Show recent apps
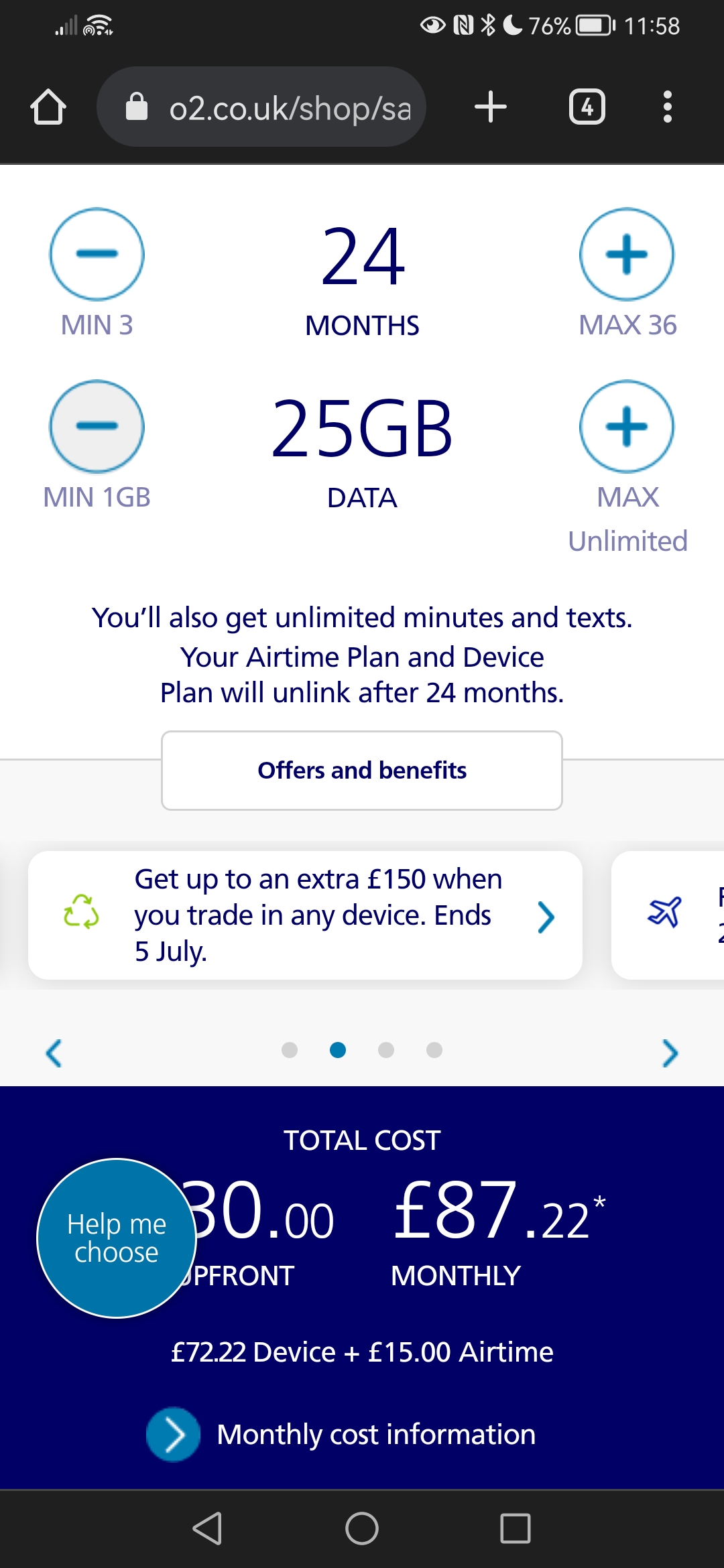 click(x=515, y=1528)
